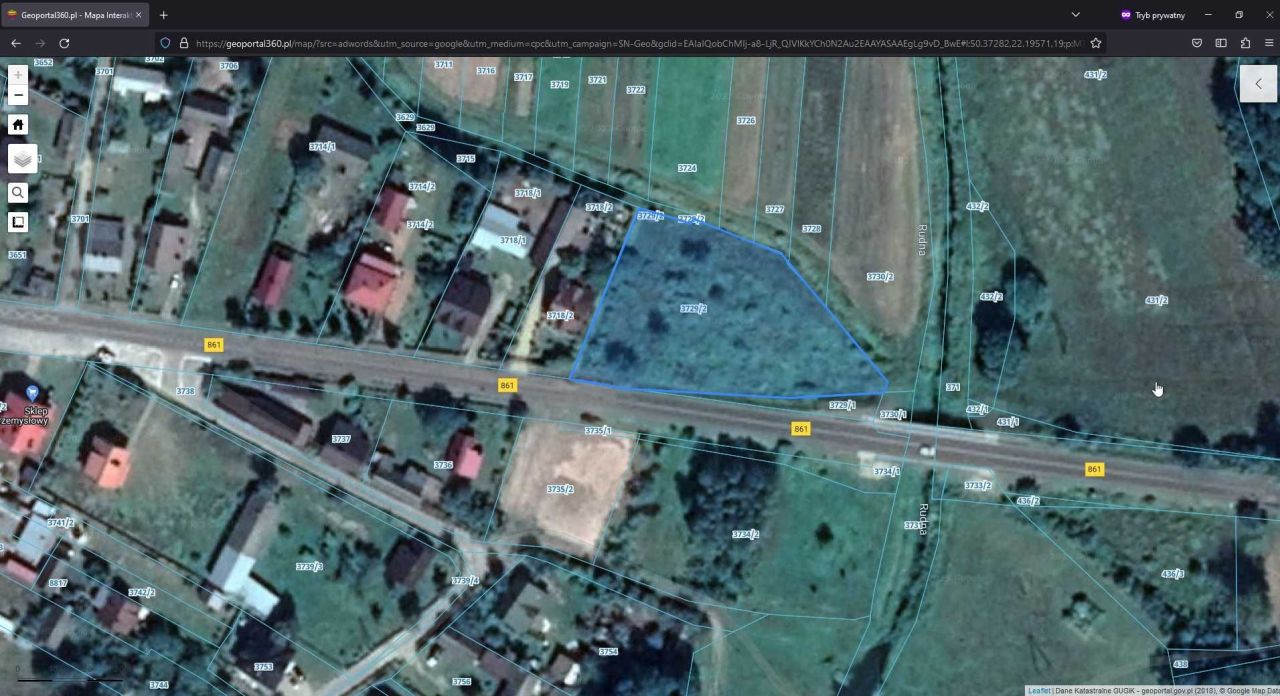
Task: Go back to the previous page
Action: coord(16,43)
